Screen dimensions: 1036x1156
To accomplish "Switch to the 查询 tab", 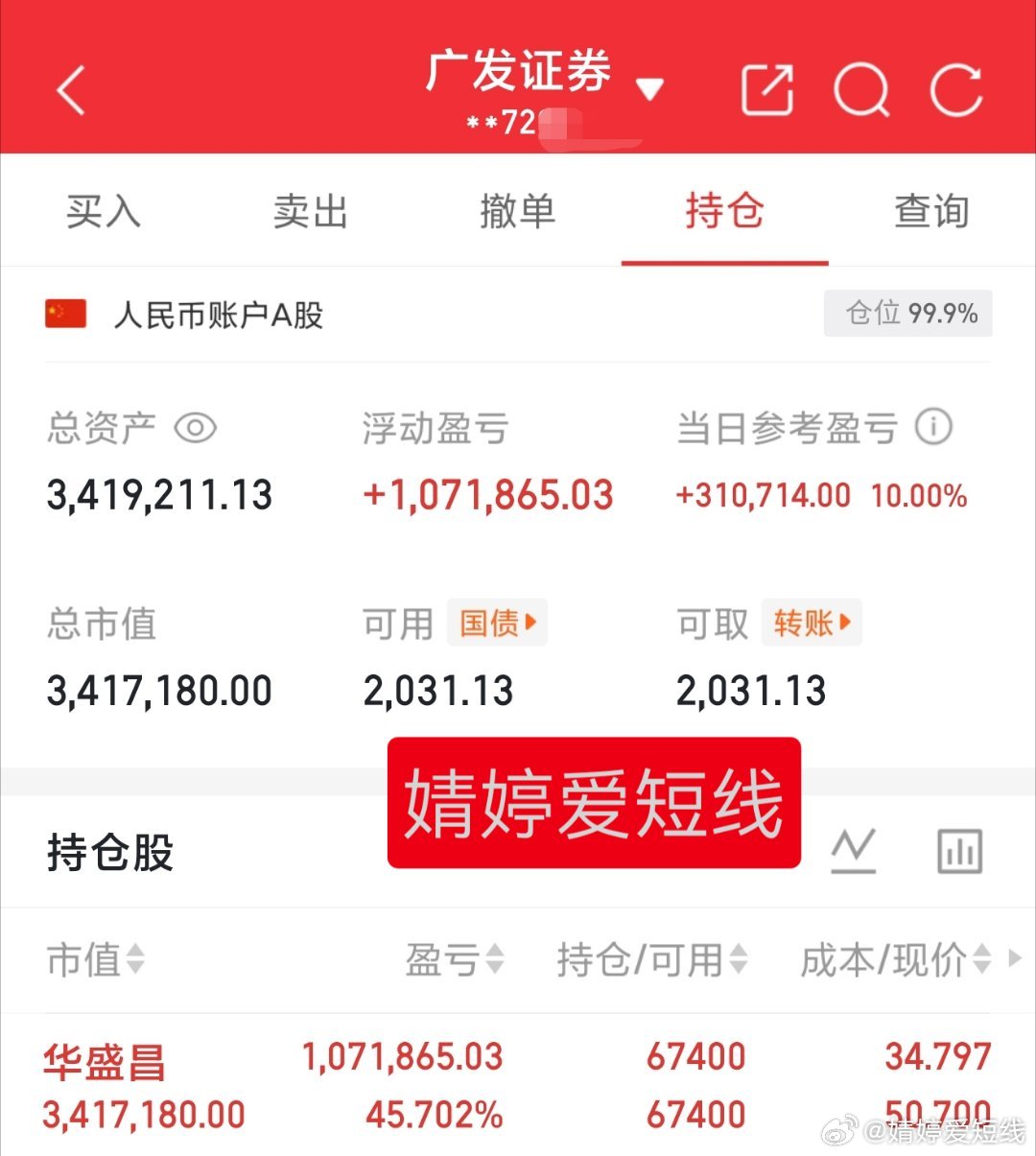I will [930, 212].
